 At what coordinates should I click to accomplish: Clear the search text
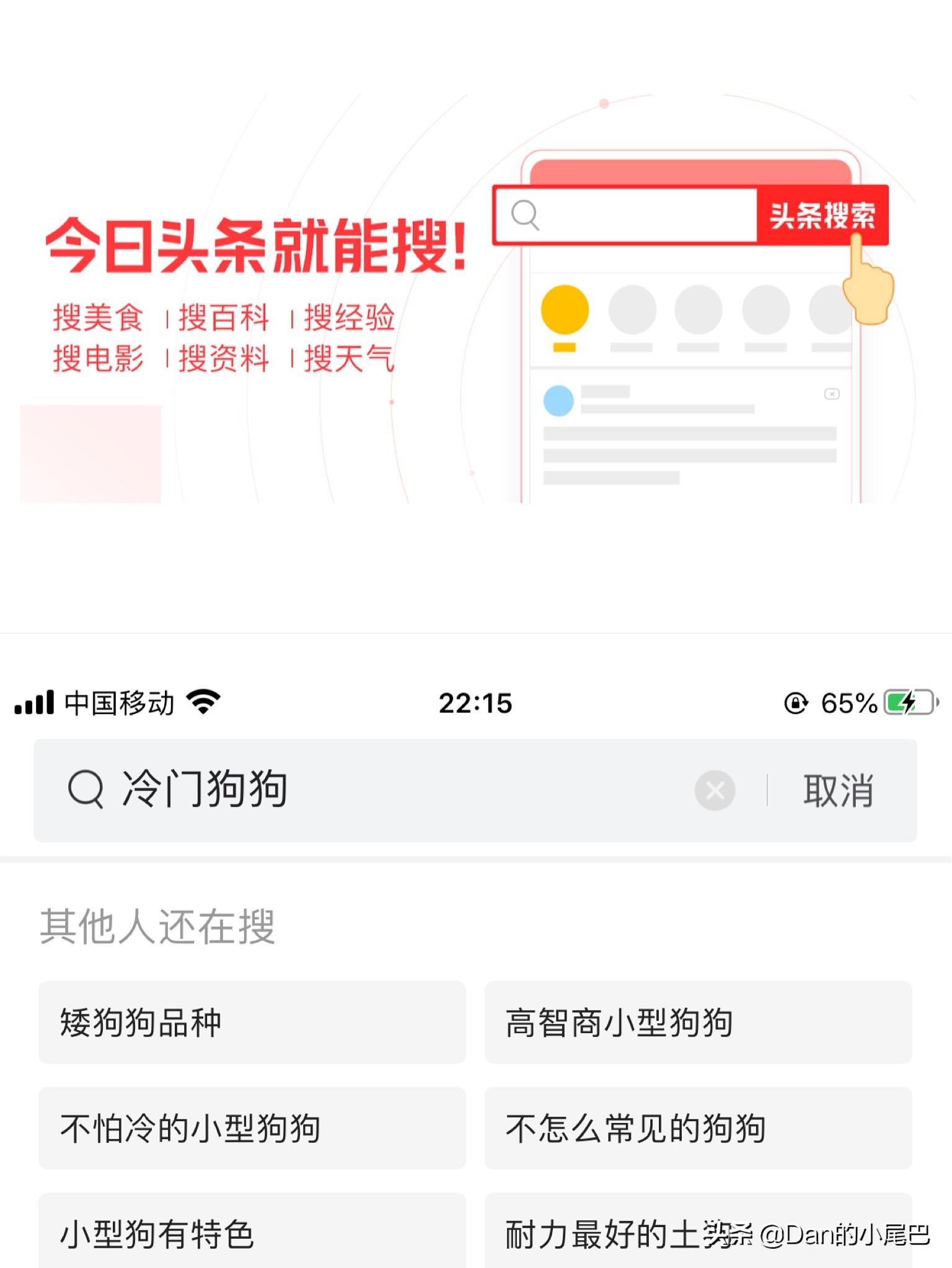pos(715,790)
